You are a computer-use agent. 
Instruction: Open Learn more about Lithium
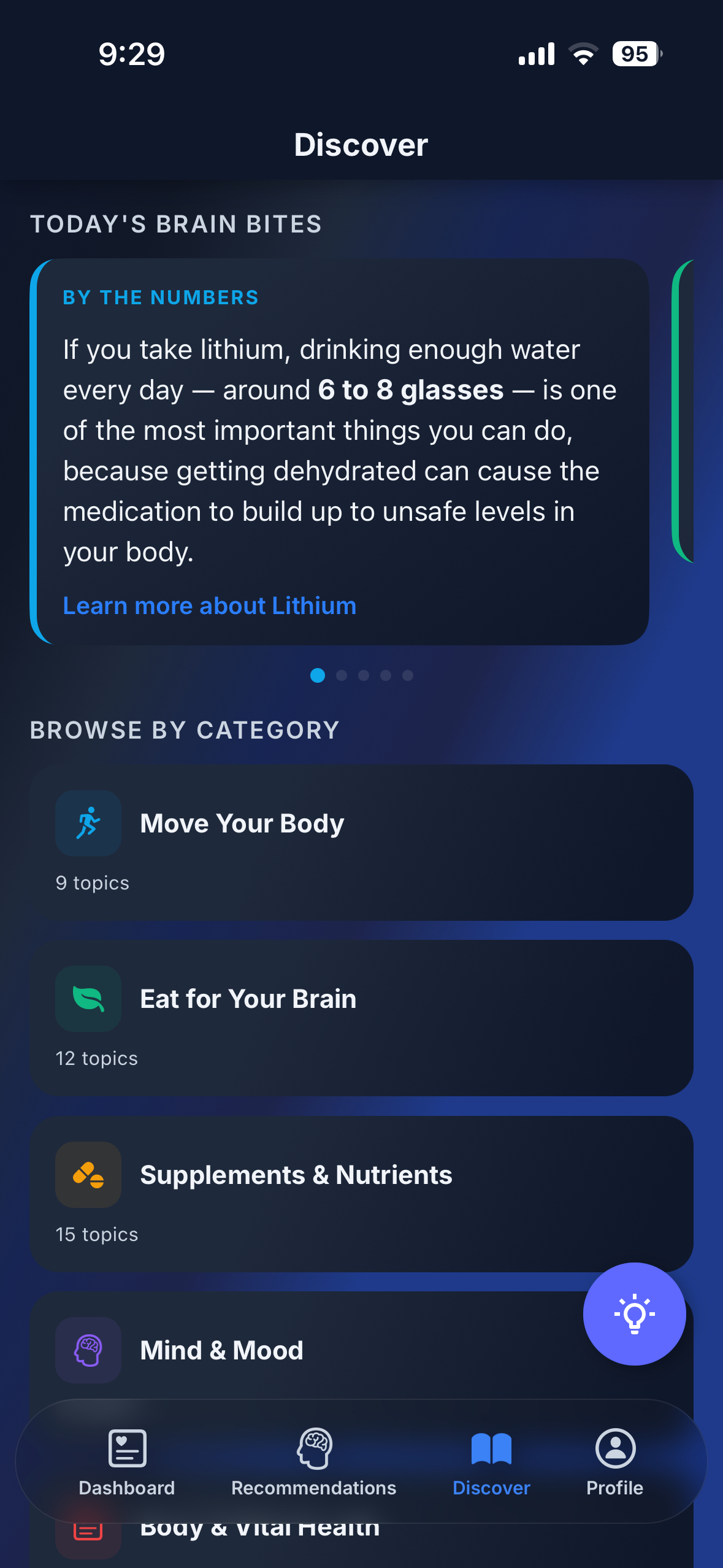(209, 605)
